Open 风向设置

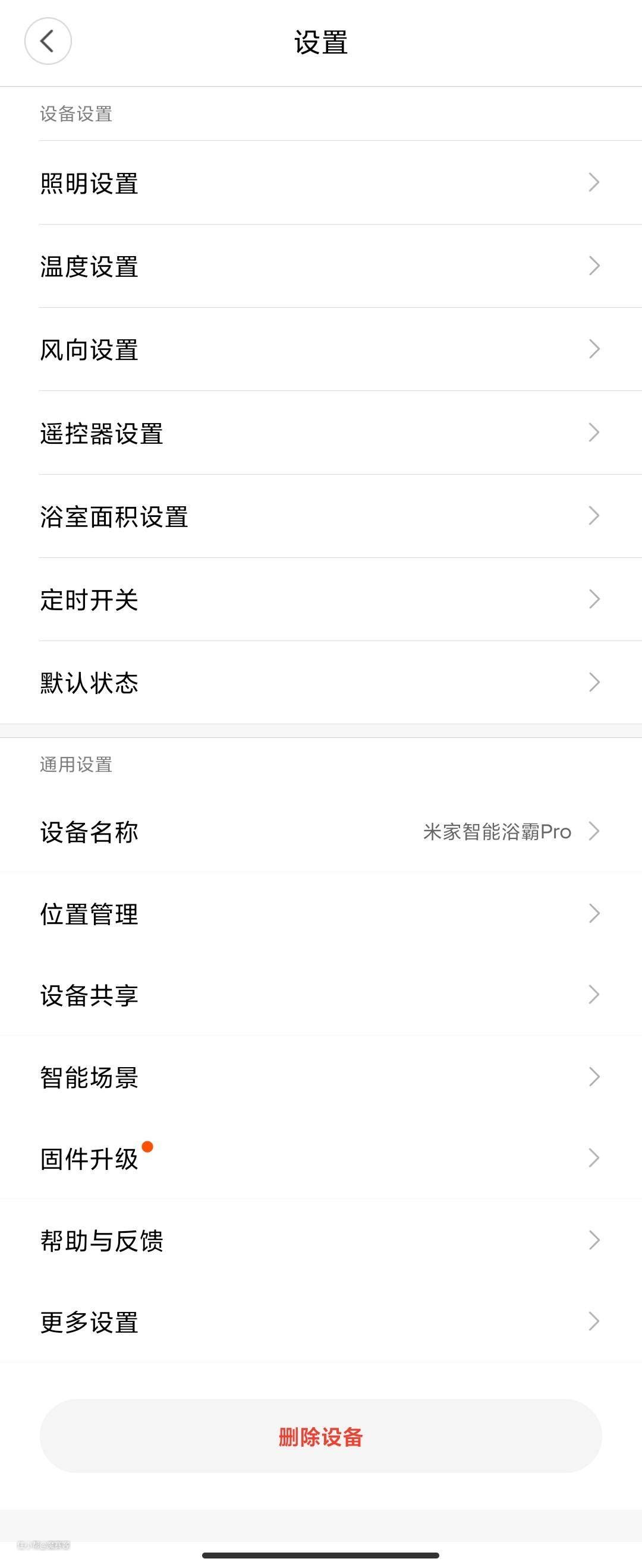(320, 349)
